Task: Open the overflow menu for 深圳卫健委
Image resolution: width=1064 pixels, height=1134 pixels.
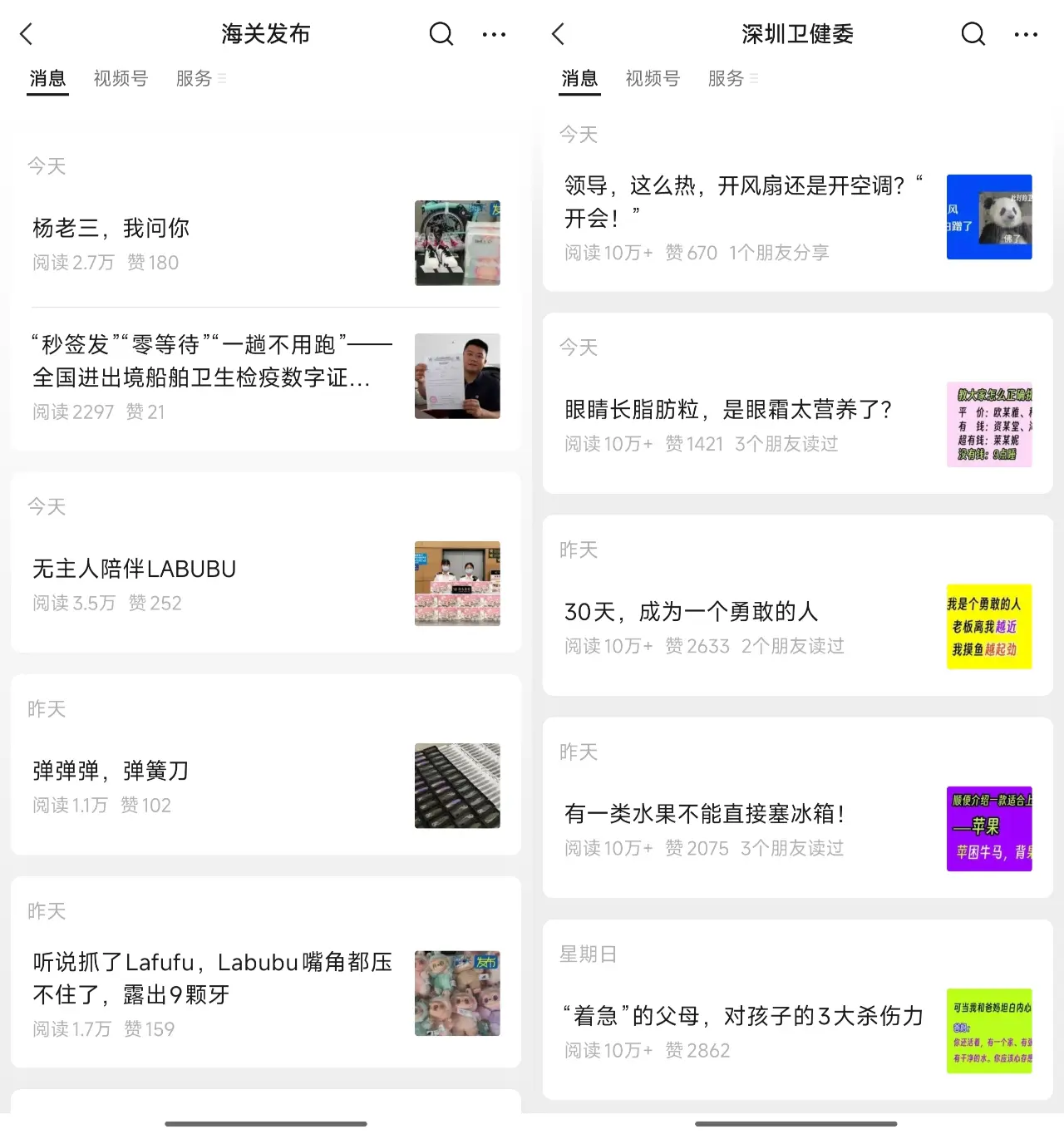Action: (x=1026, y=34)
